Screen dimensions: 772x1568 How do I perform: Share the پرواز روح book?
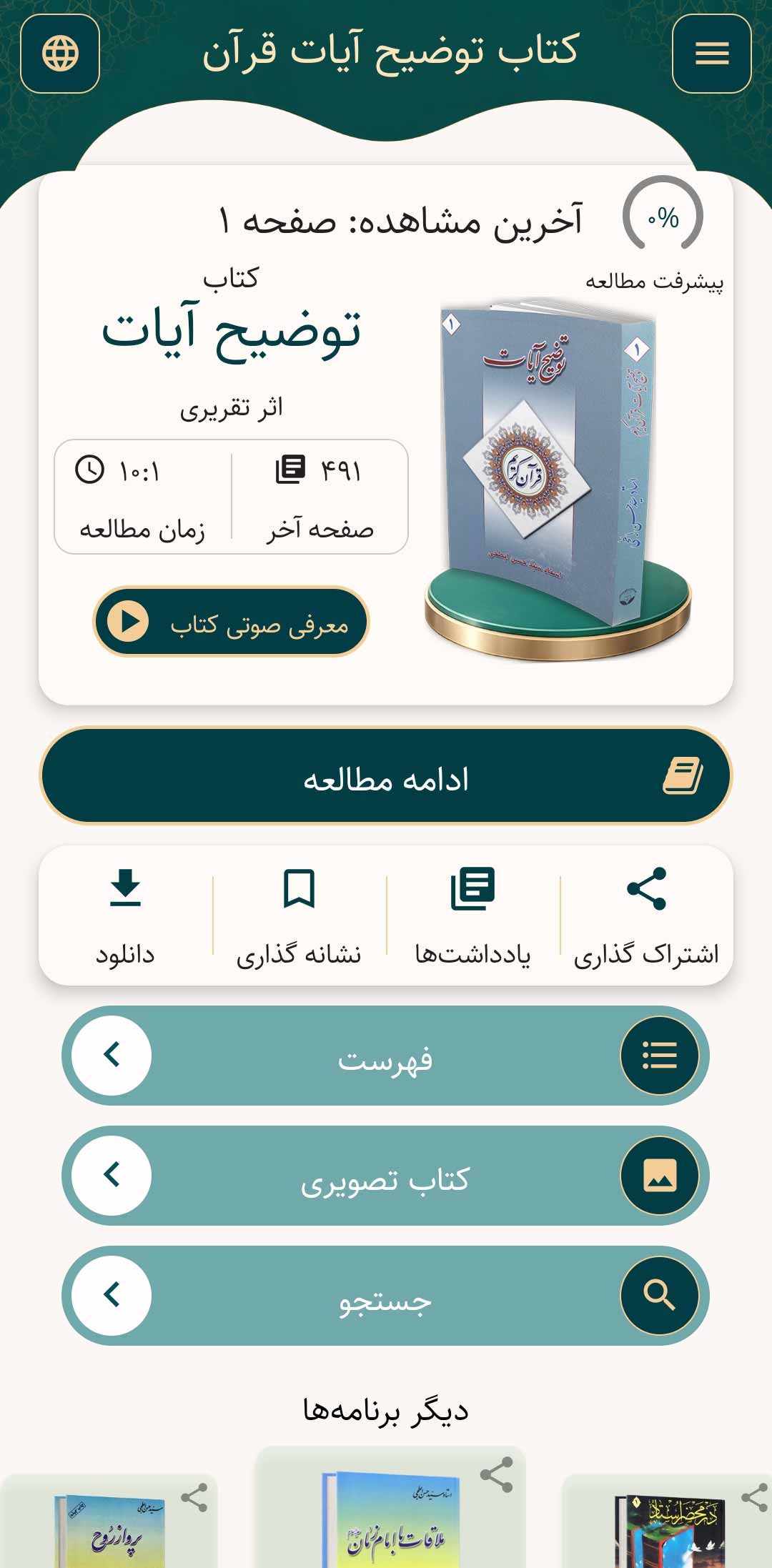click(194, 1498)
